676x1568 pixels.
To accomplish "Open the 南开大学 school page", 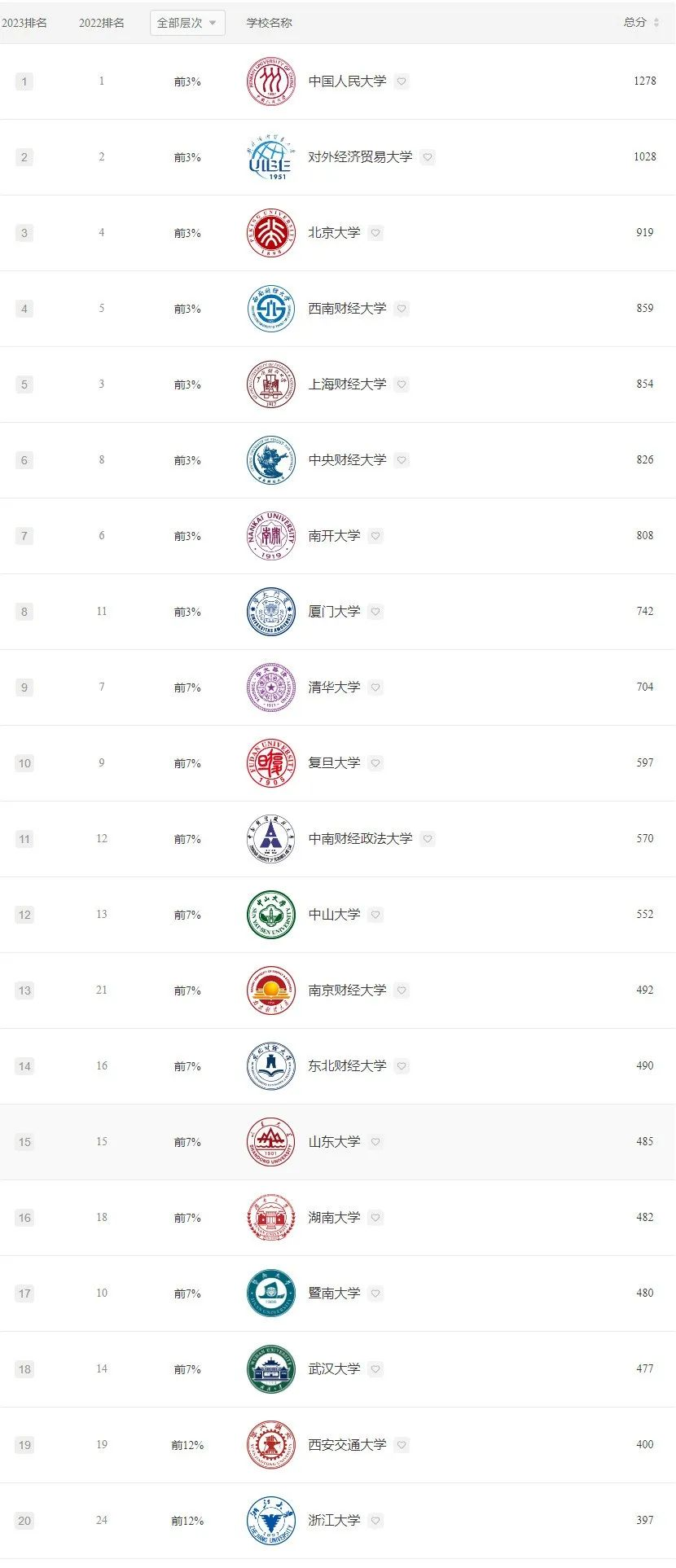I will 334,536.
